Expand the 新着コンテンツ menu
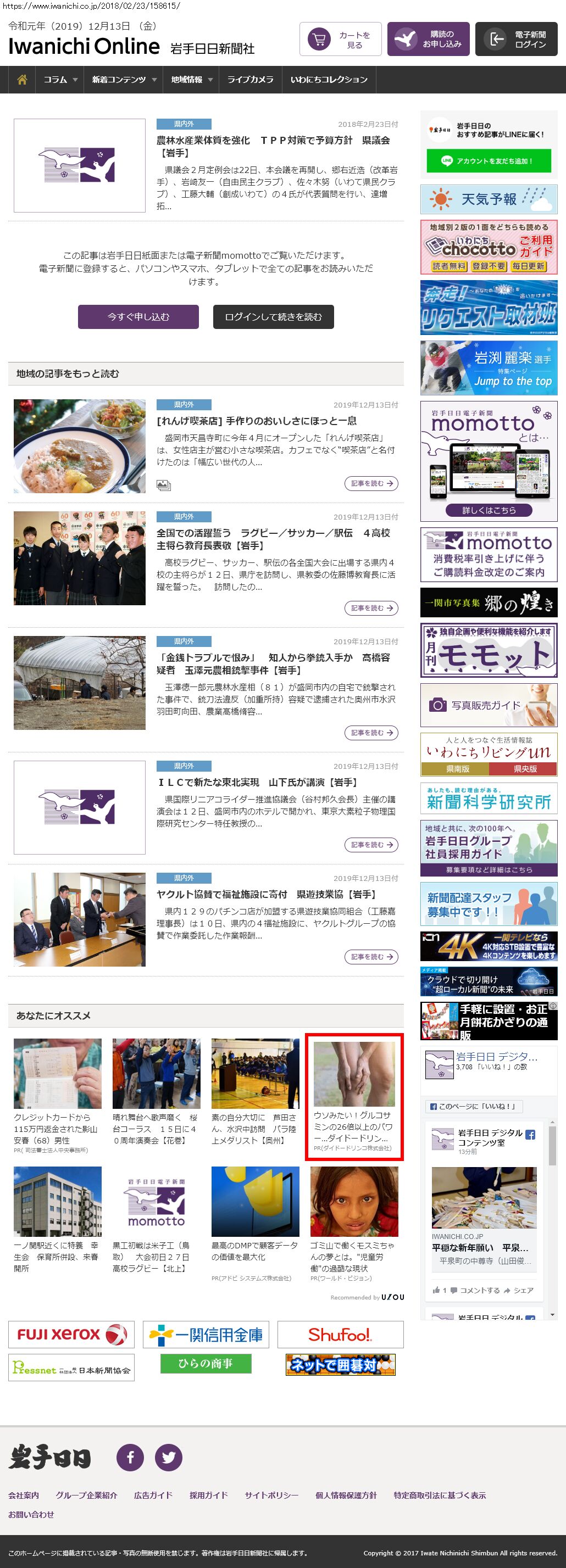566x1568 pixels. pyautogui.click(x=124, y=80)
